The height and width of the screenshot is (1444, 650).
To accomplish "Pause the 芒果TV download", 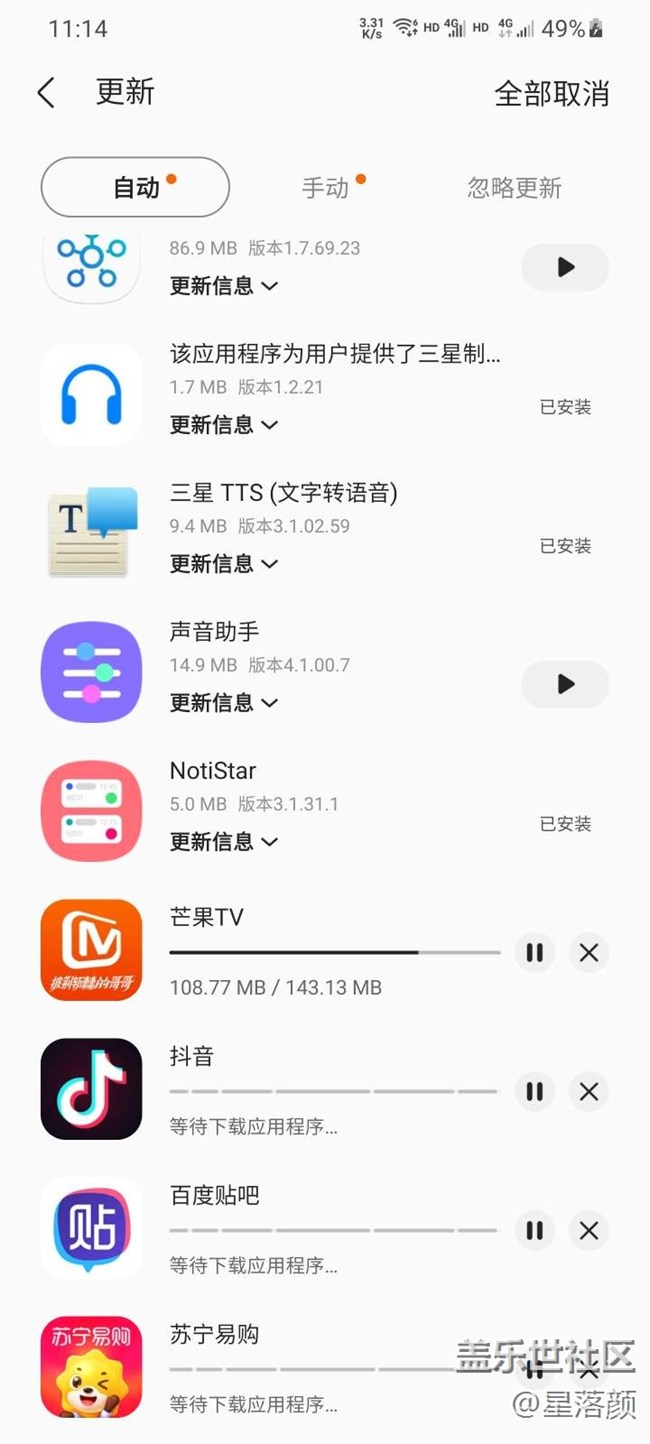I will [x=535, y=953].
